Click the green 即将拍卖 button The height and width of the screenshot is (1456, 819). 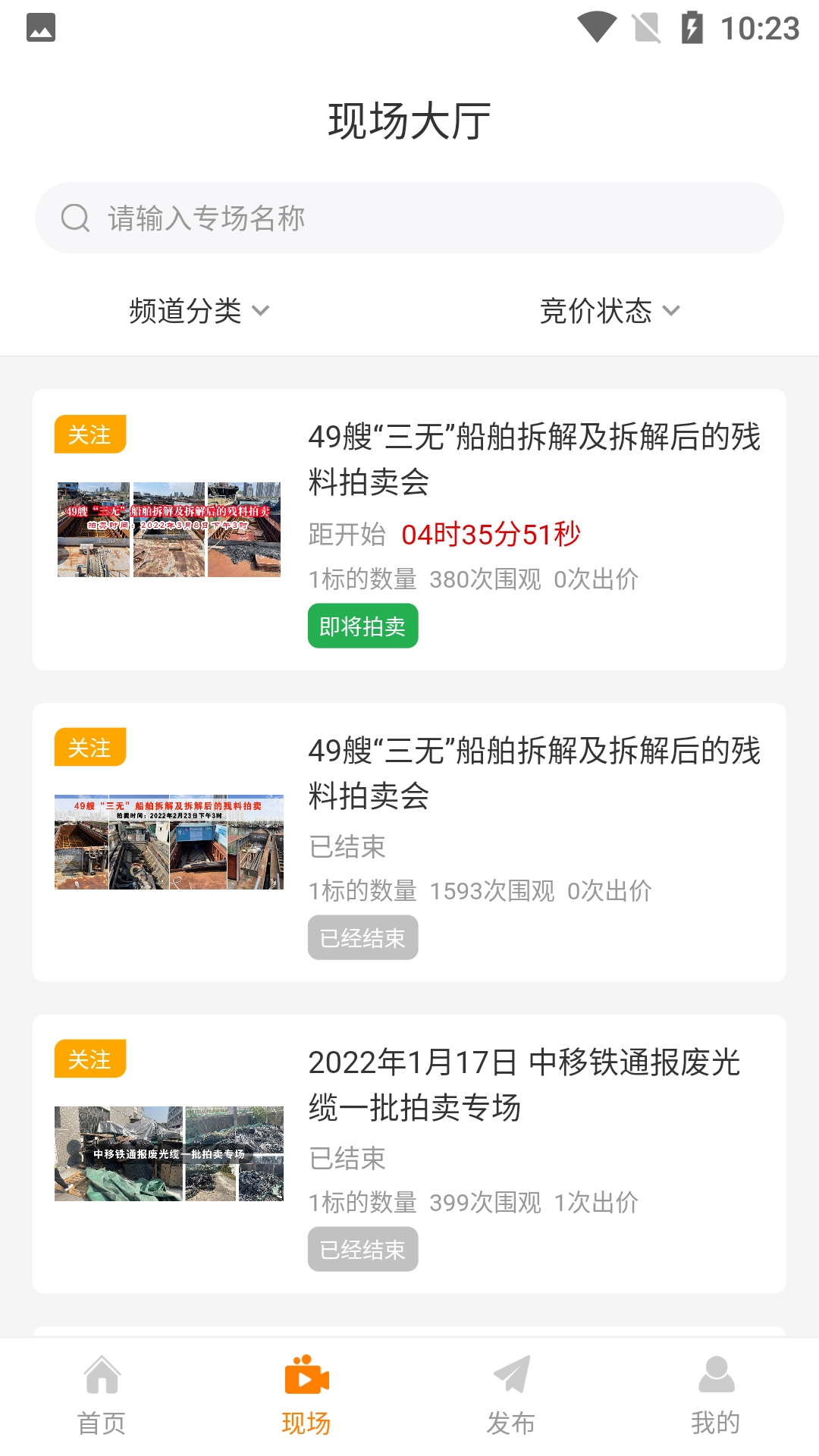362,625
